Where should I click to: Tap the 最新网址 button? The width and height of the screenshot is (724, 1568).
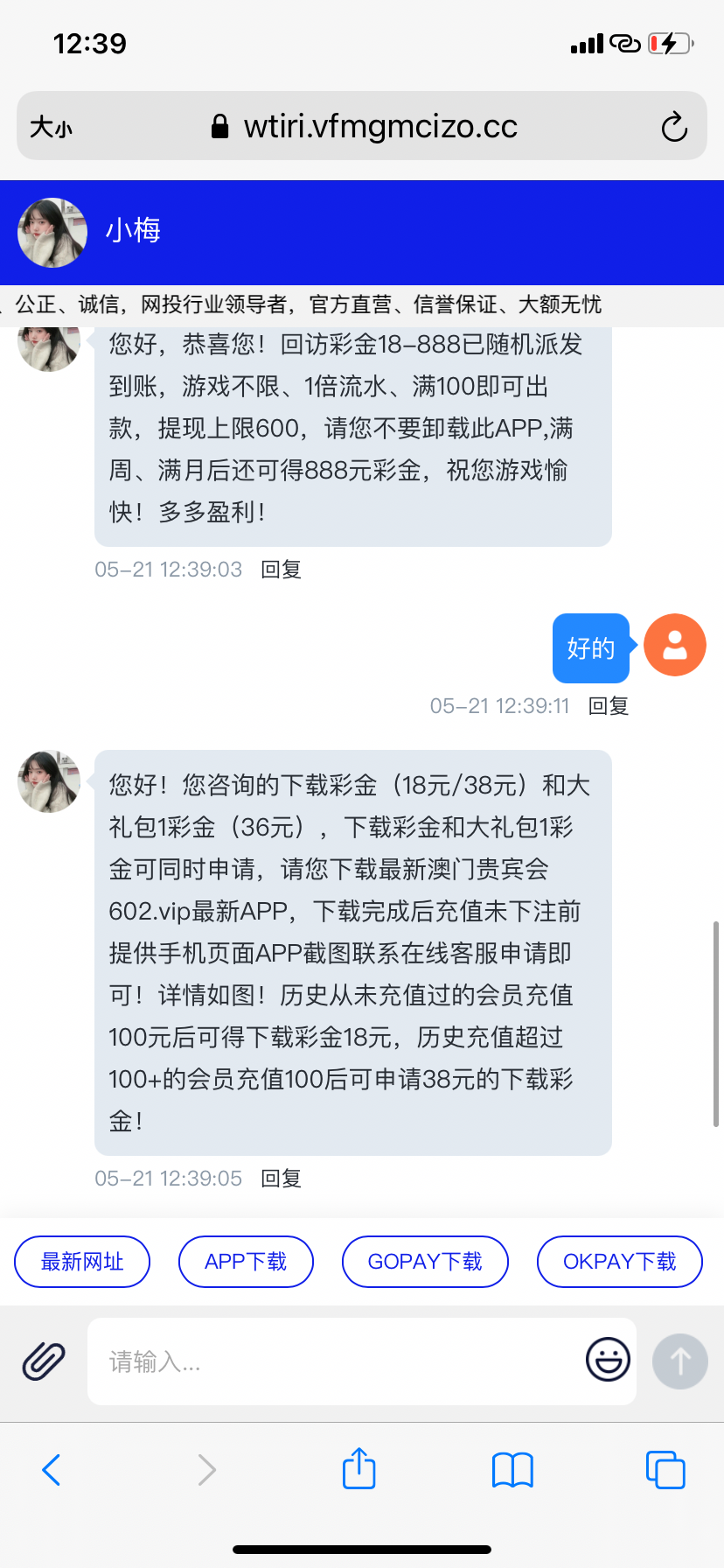pyautogui.click(x=82, y=1262)
